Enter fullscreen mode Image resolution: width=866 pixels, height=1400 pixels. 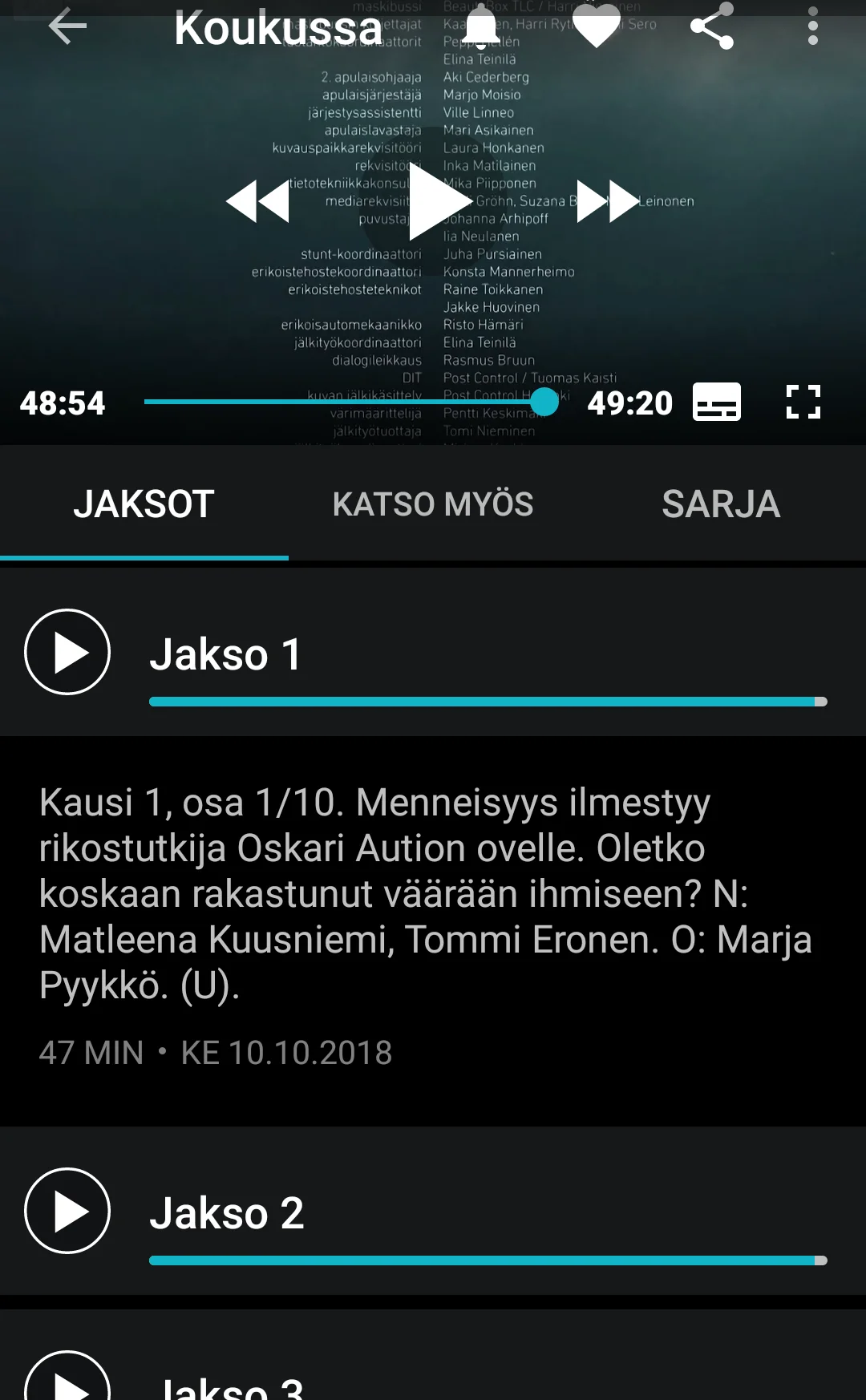point(803,402)
